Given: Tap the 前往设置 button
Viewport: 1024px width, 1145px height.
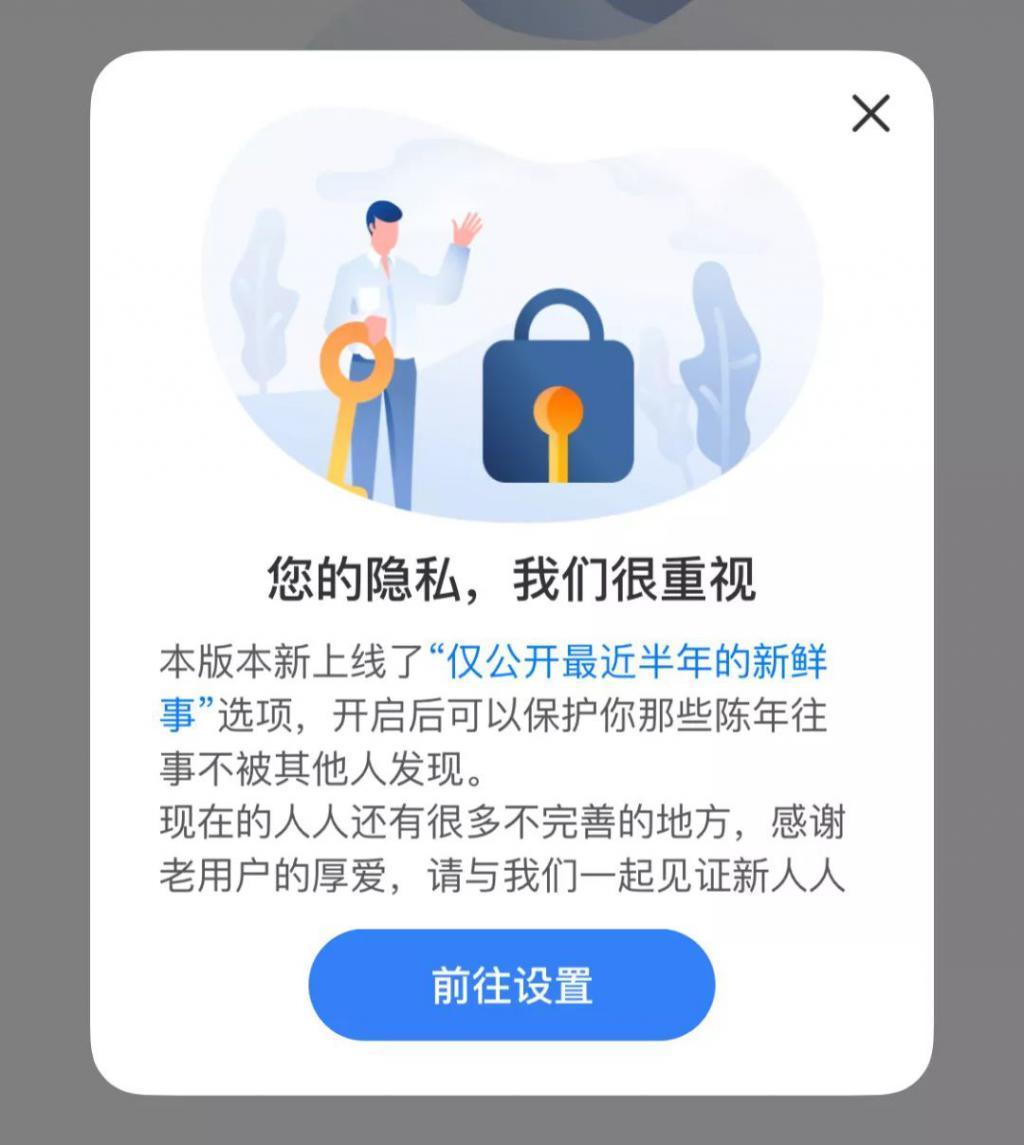Looking at the screenshot, I should point(511,985).
